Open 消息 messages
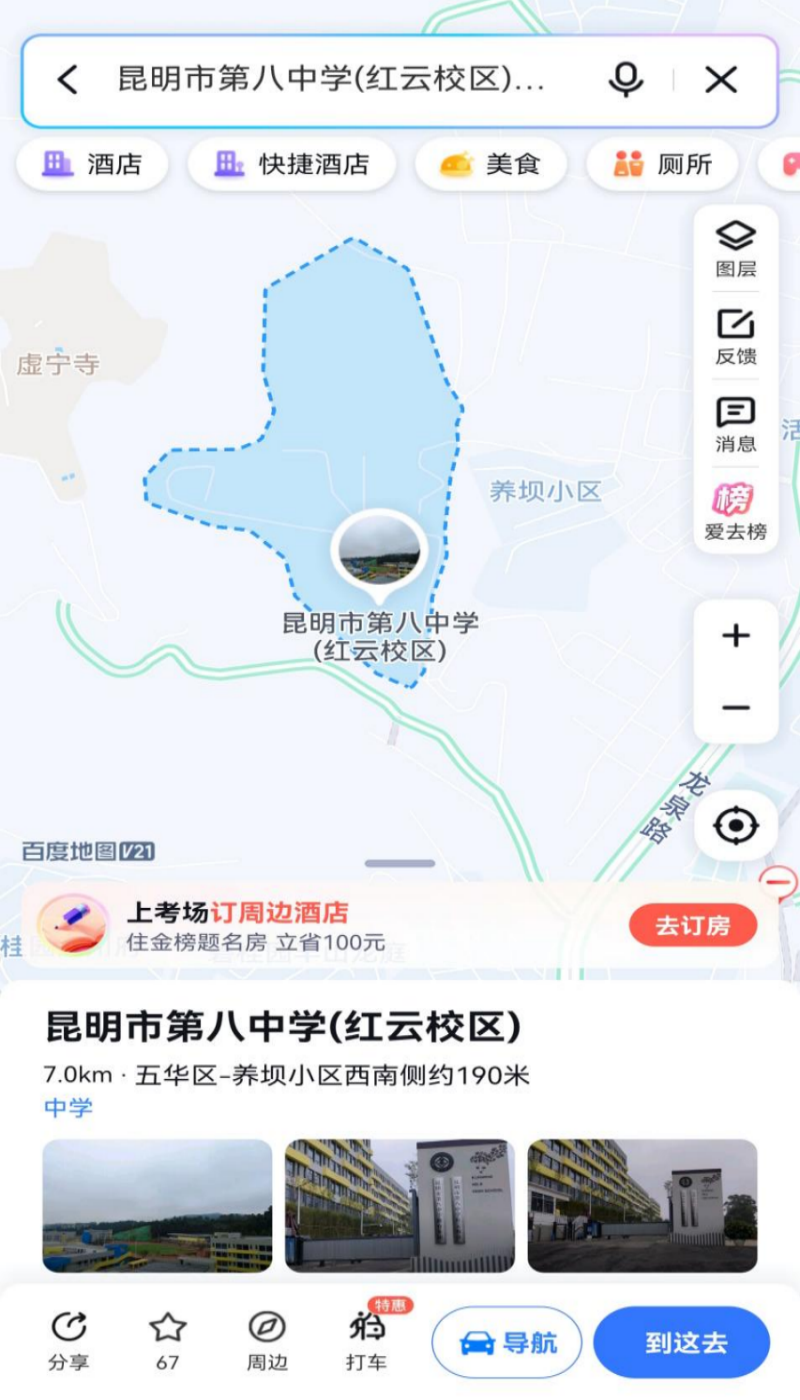This screenshot has width=800, height=1400. [736, 425]
